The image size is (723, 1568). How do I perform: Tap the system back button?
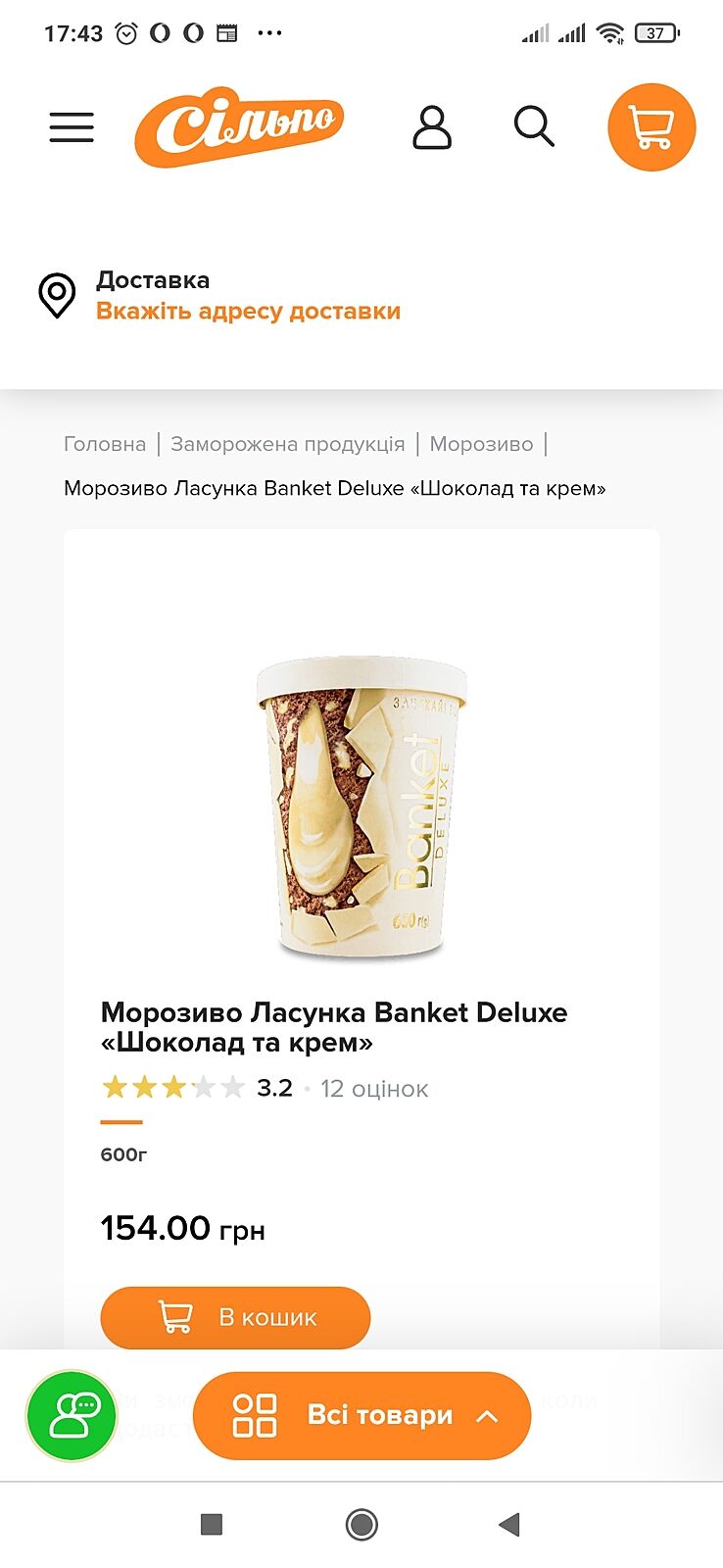point(508,1524)
